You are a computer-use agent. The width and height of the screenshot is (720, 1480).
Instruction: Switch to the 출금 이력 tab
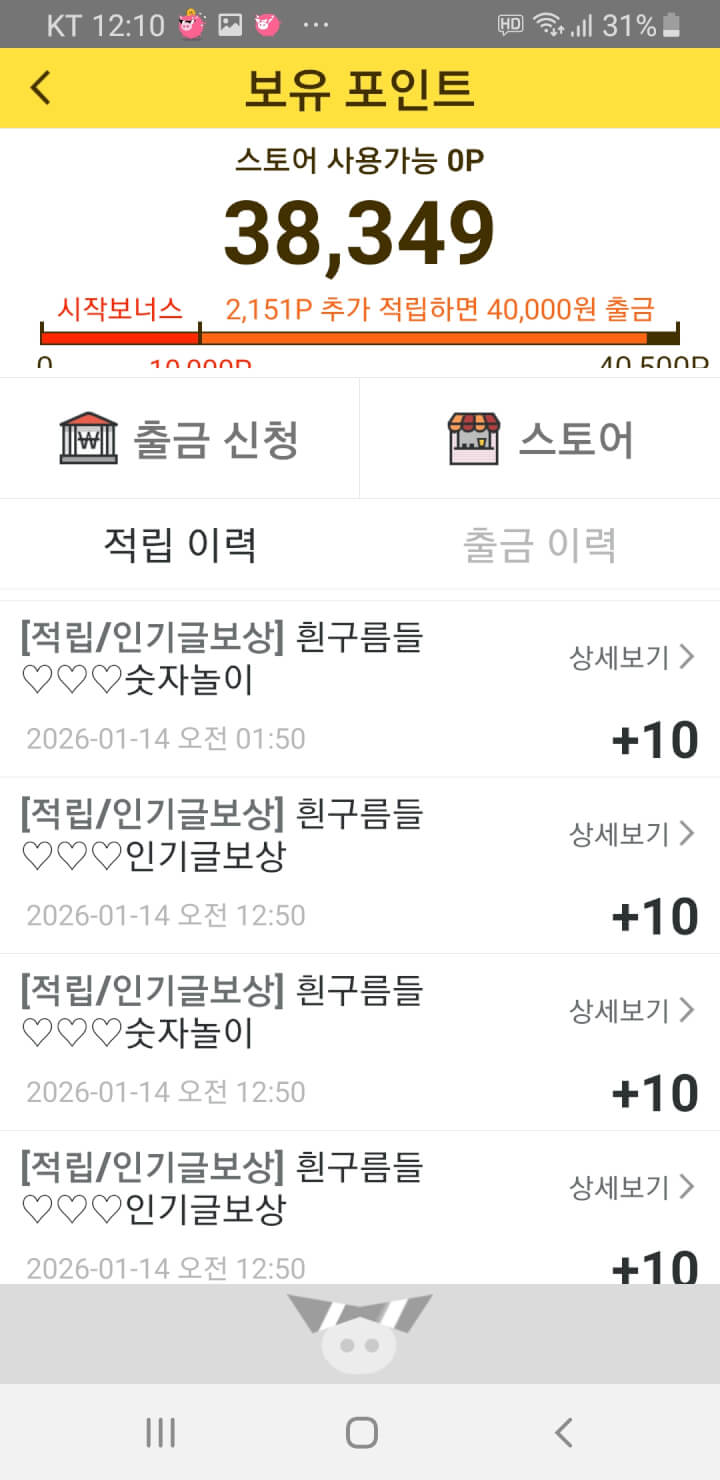pyautogui.click(x=539, y=545)
